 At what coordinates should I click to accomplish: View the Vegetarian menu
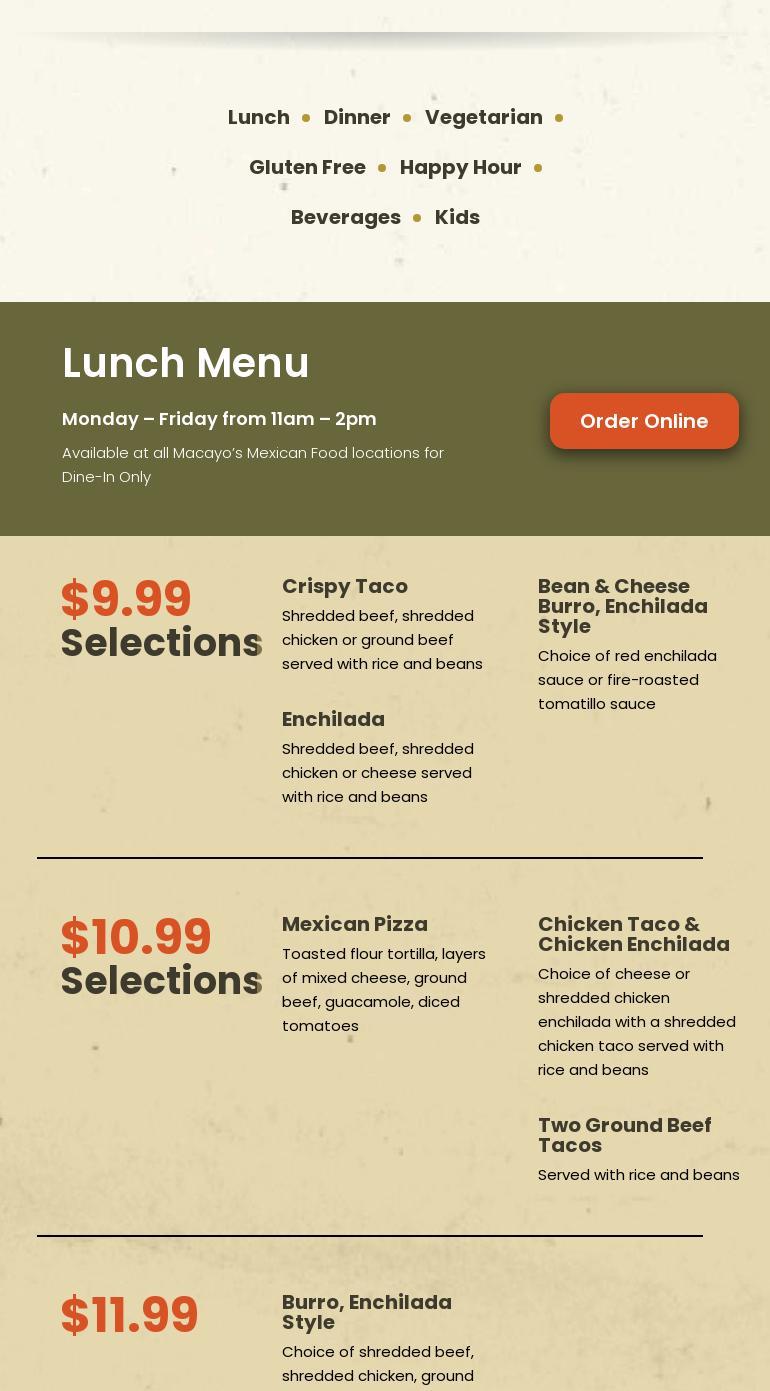point(483,117)
